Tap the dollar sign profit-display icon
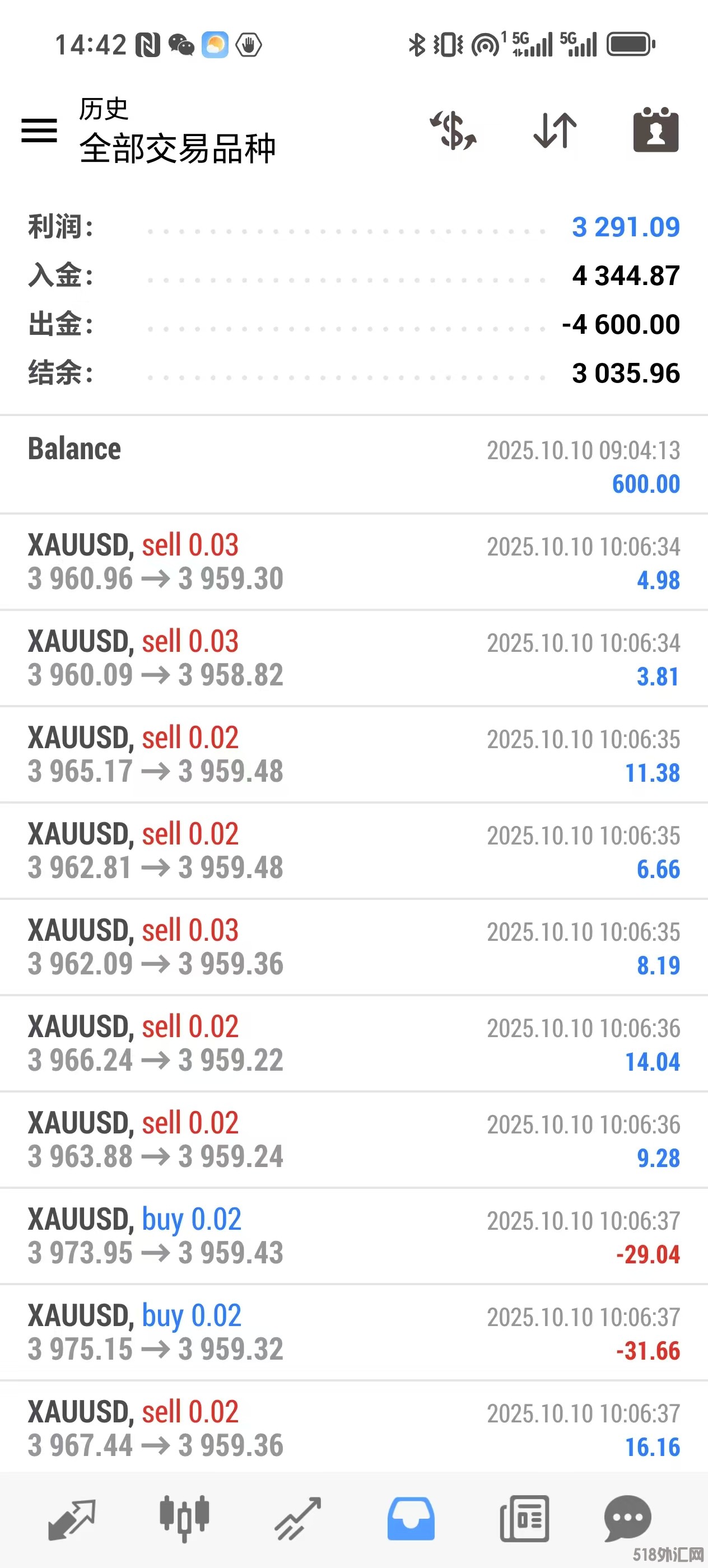 point(453,130)
